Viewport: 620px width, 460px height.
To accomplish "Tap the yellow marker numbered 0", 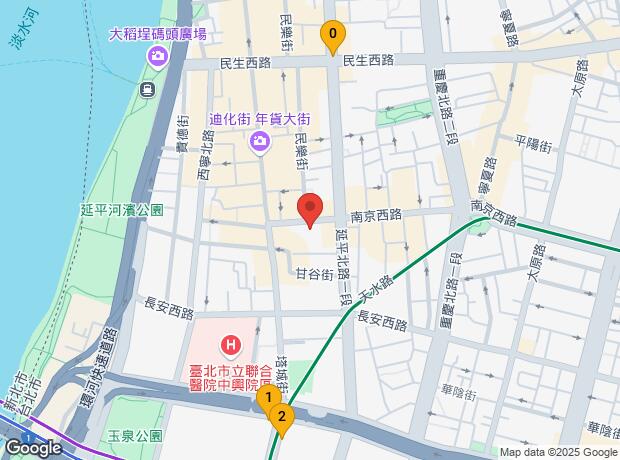I will point(332,36).
